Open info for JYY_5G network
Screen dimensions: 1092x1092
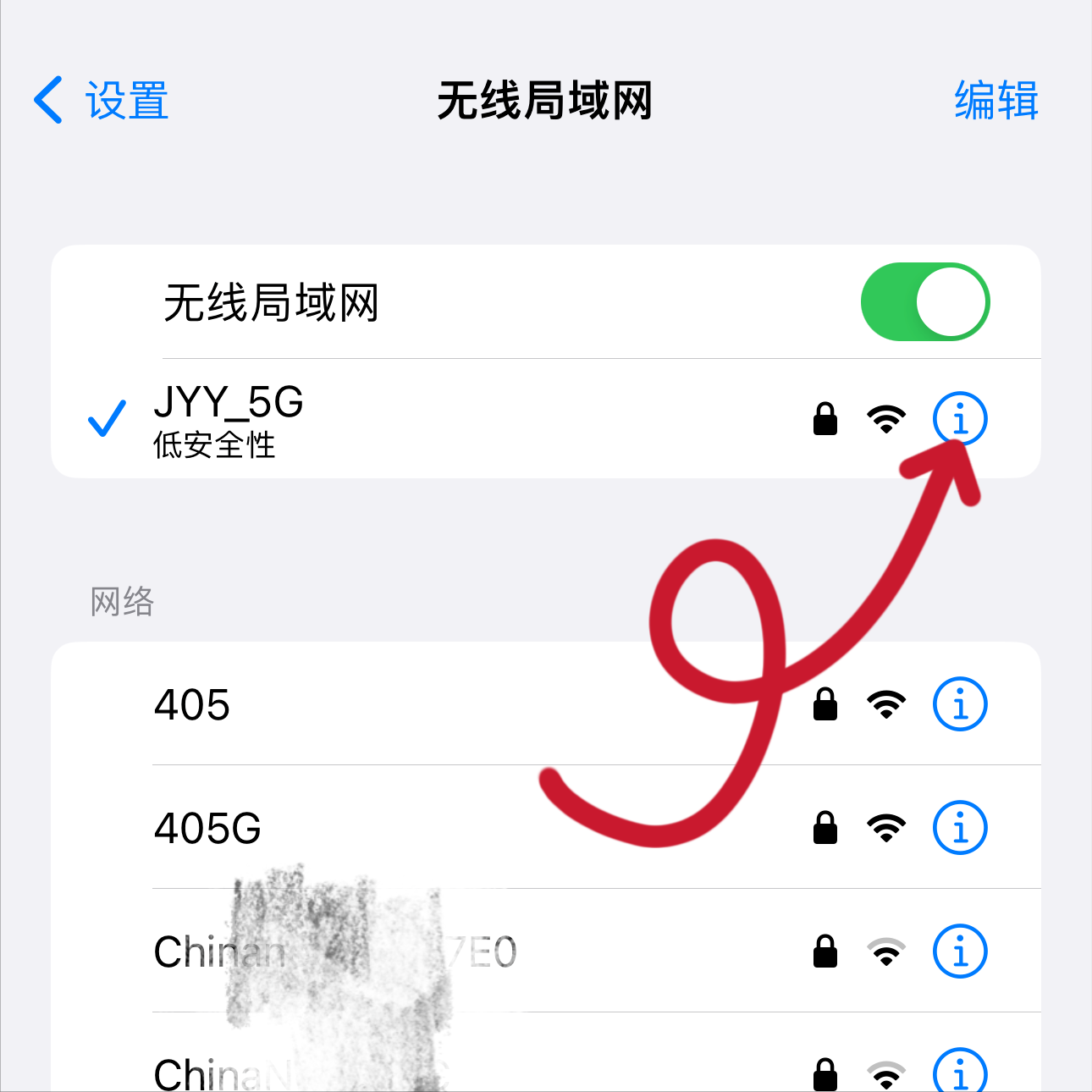pyautogui.click(x=960, y=419)
